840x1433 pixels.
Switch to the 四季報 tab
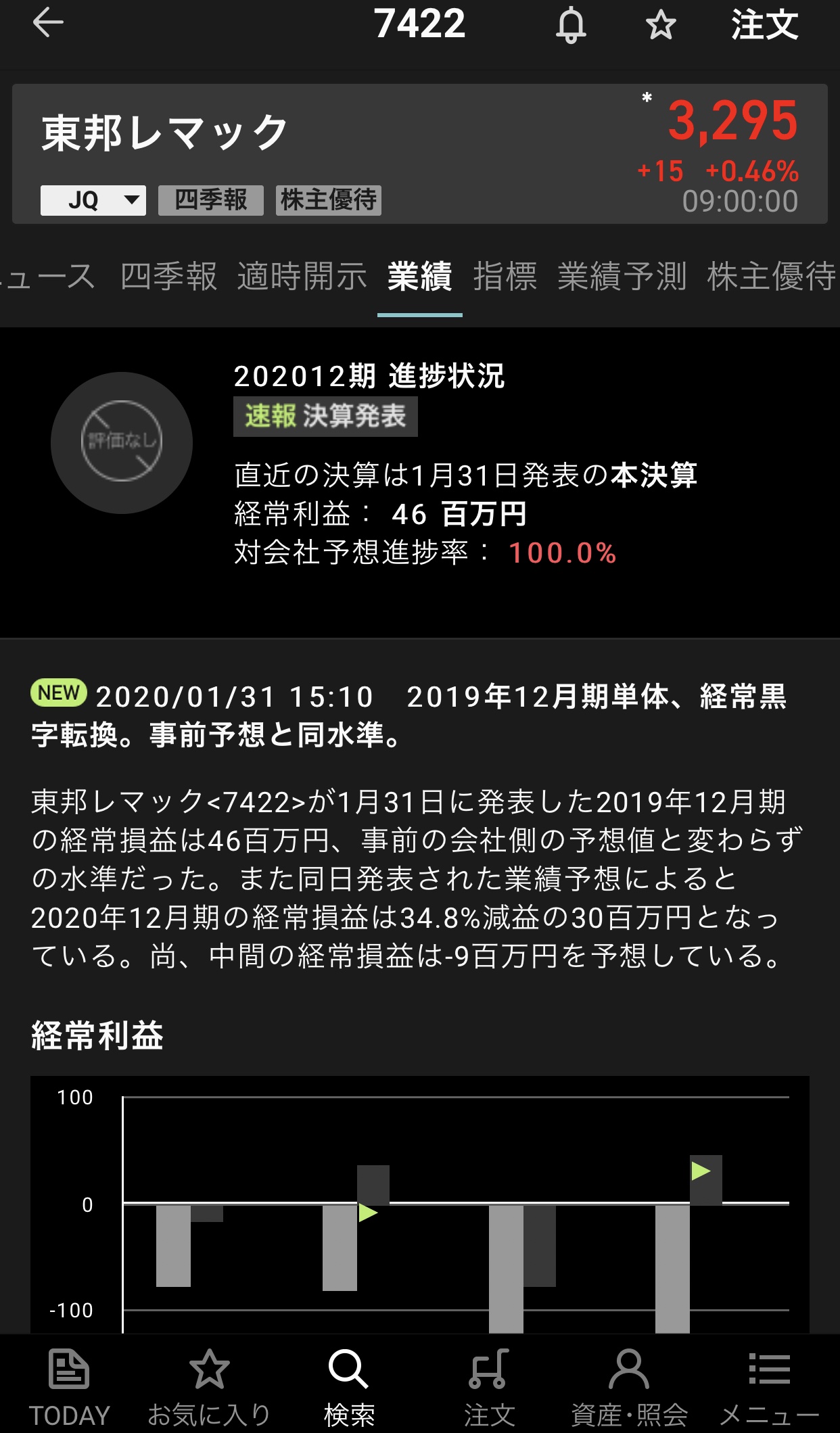[x=168, y=277]
